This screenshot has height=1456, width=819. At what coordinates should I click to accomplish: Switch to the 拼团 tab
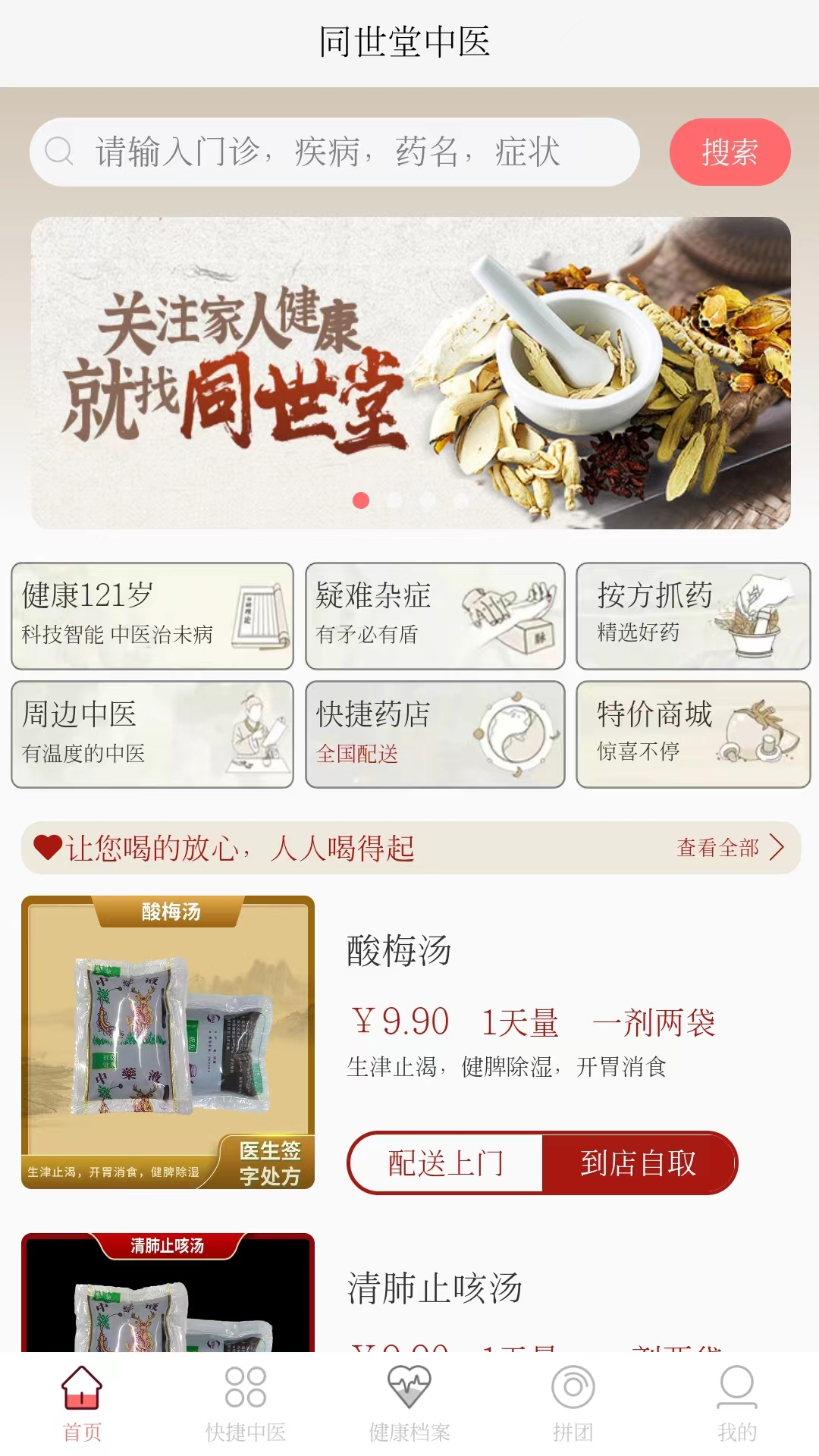point(573,1401)
